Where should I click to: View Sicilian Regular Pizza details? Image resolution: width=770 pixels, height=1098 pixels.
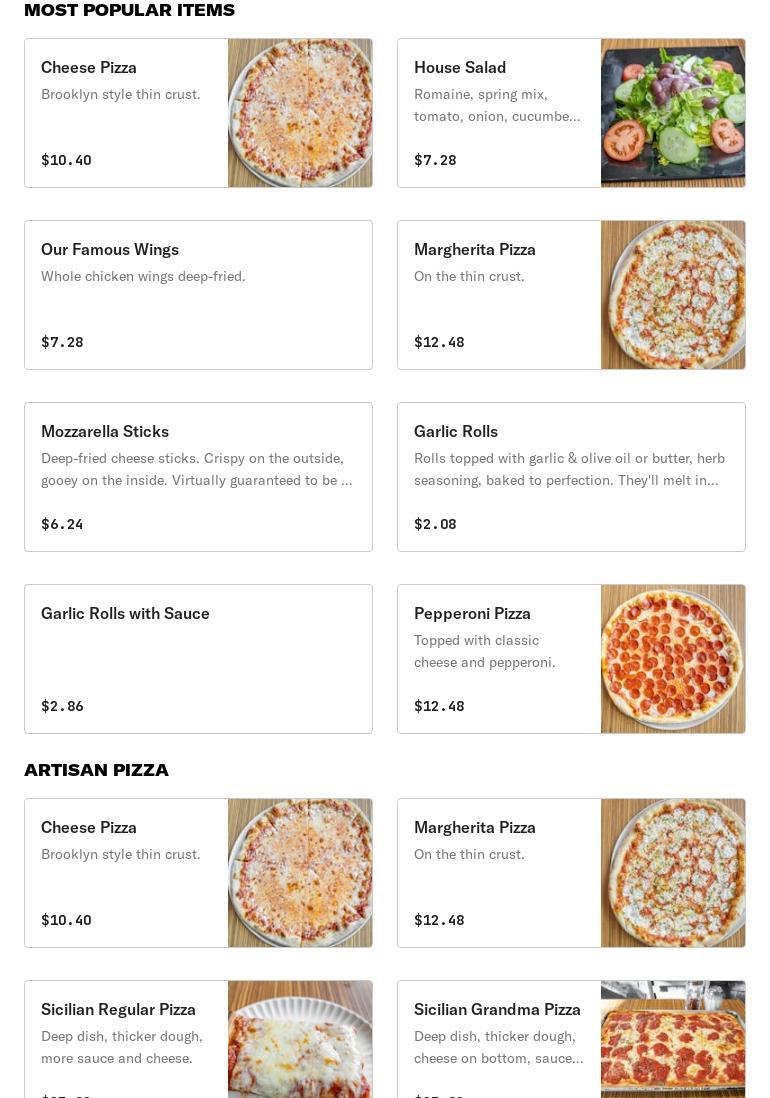point(198,1040)
